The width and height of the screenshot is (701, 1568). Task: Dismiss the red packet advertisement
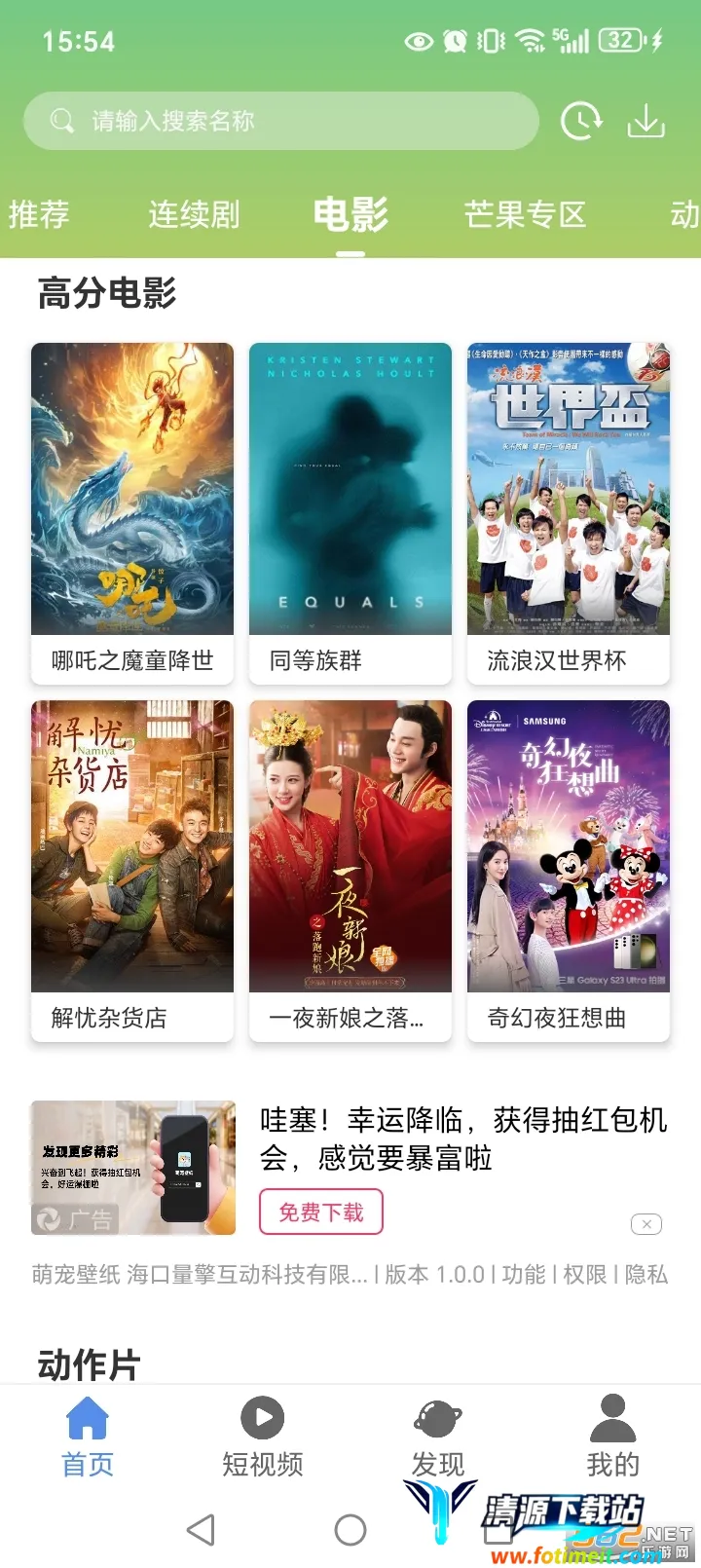tap(646, 1224)
